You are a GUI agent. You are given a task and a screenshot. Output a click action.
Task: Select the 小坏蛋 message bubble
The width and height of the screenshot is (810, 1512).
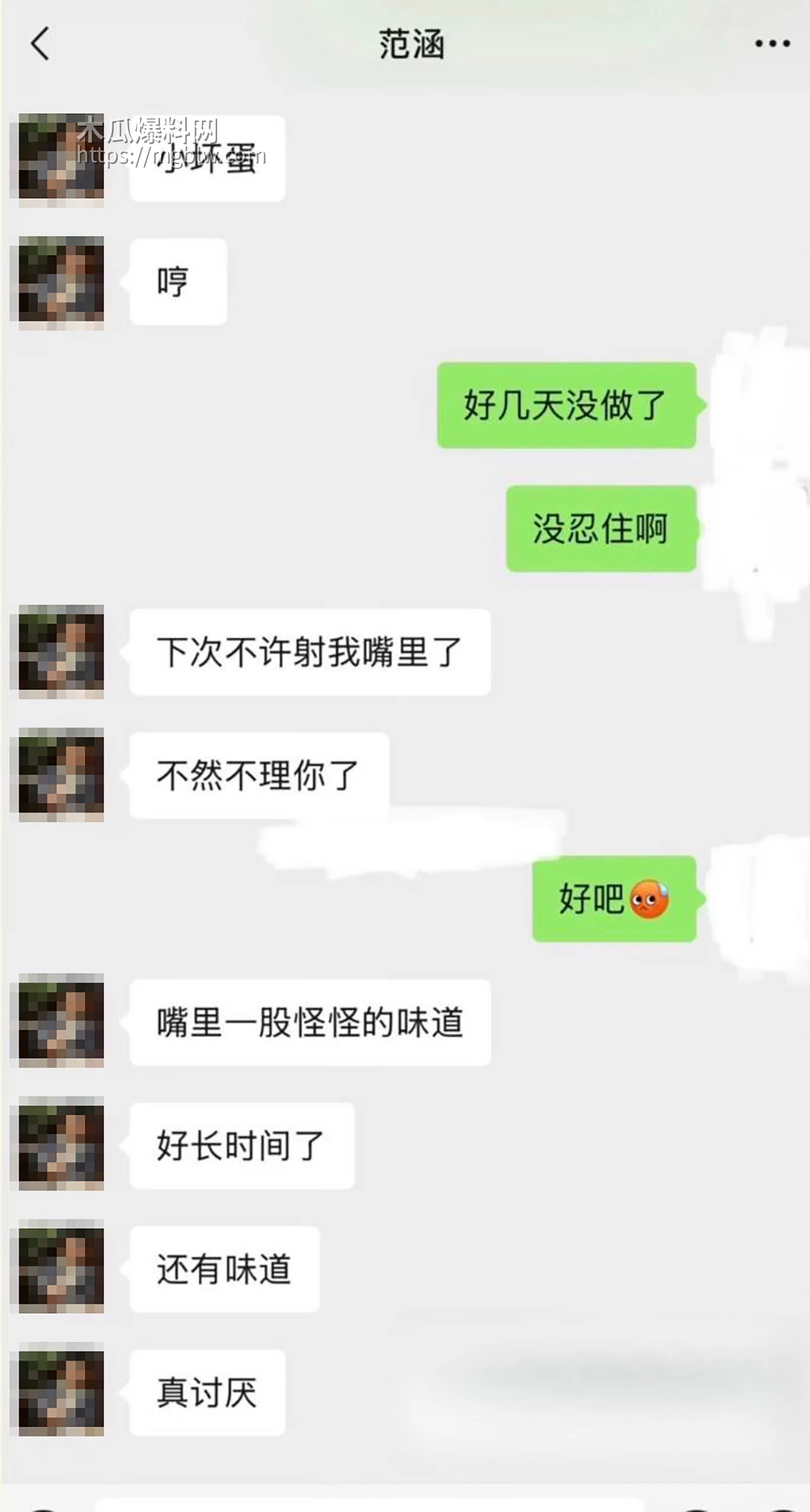click(208, 157)
